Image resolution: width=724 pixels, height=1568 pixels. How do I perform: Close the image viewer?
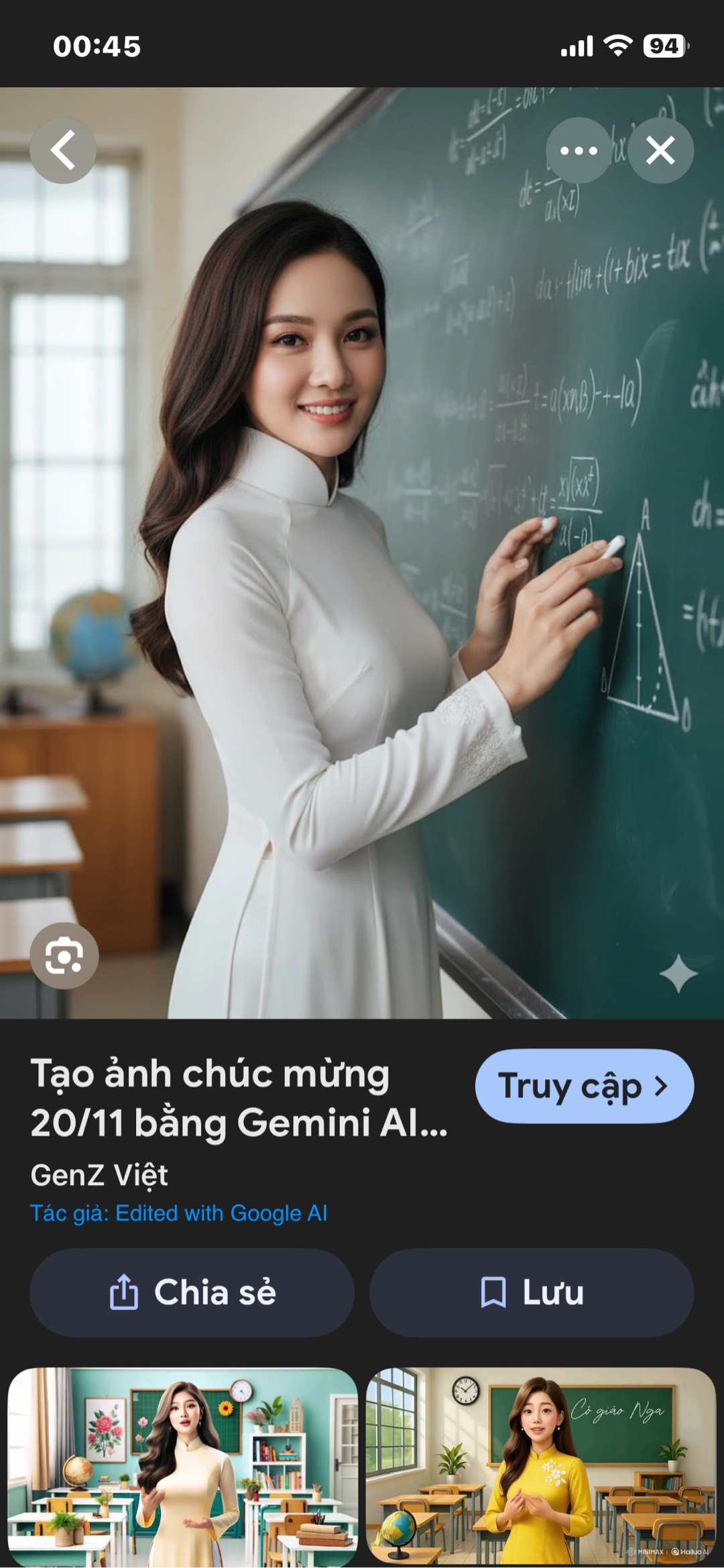pos(660,150)
